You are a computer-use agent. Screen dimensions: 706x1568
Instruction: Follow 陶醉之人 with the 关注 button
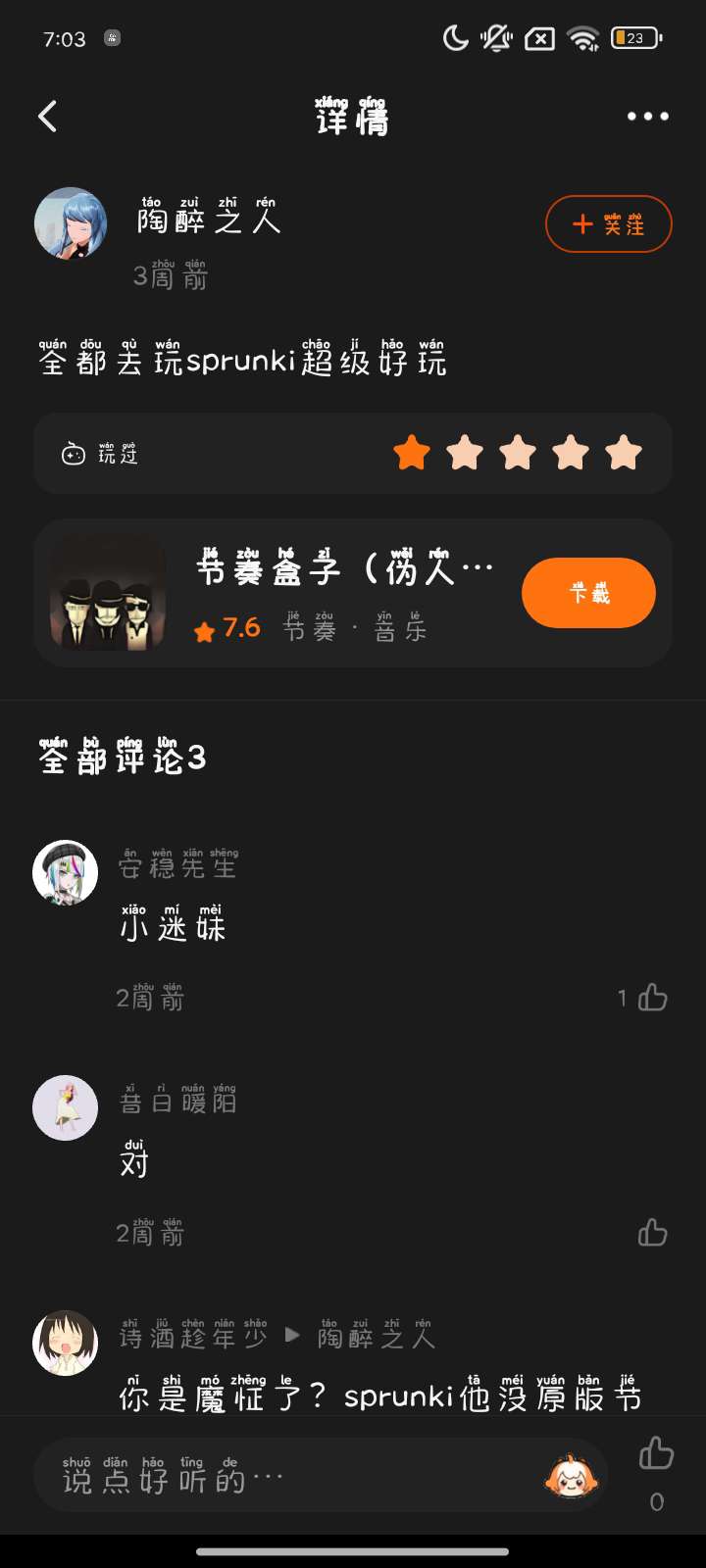tap(608, 224)
